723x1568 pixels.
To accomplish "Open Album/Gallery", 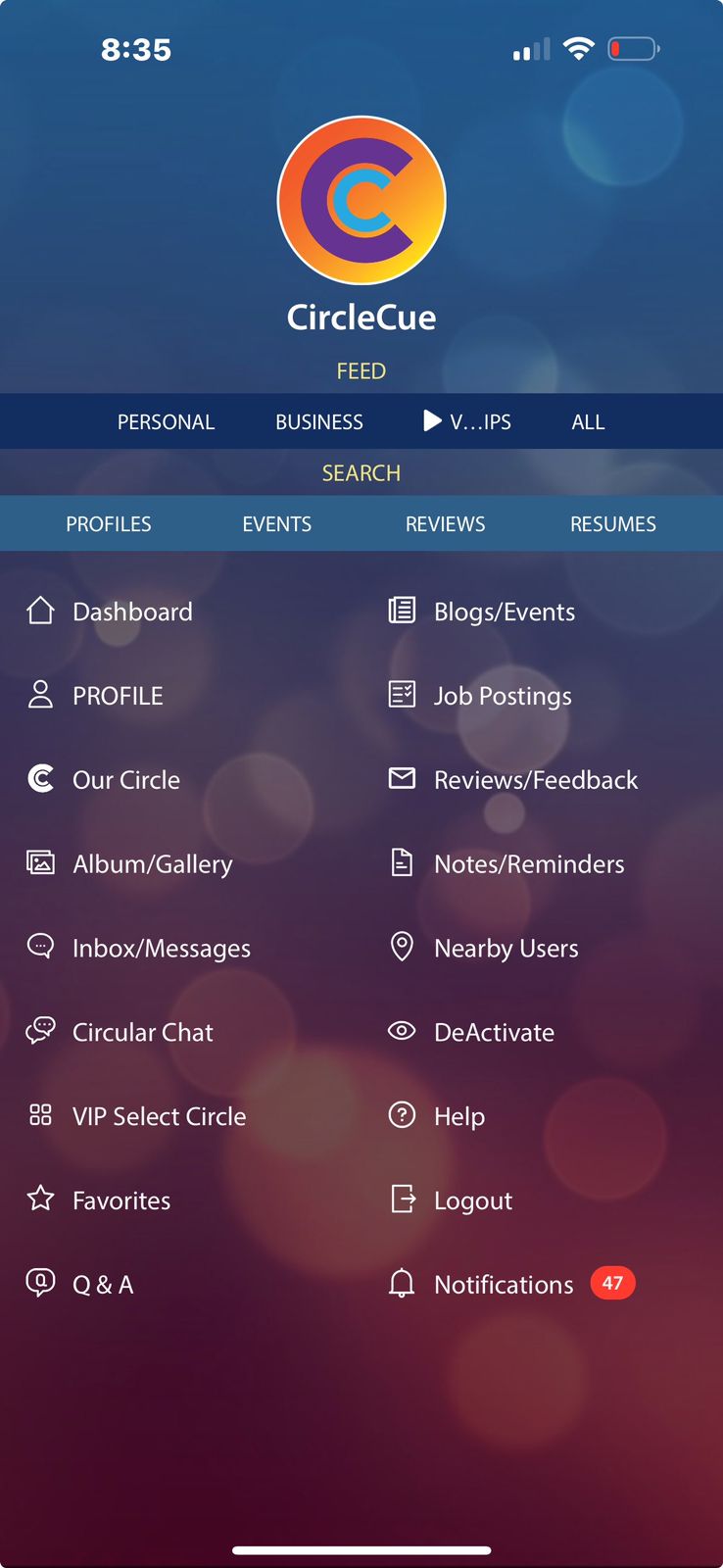I will tap(152, 864).
